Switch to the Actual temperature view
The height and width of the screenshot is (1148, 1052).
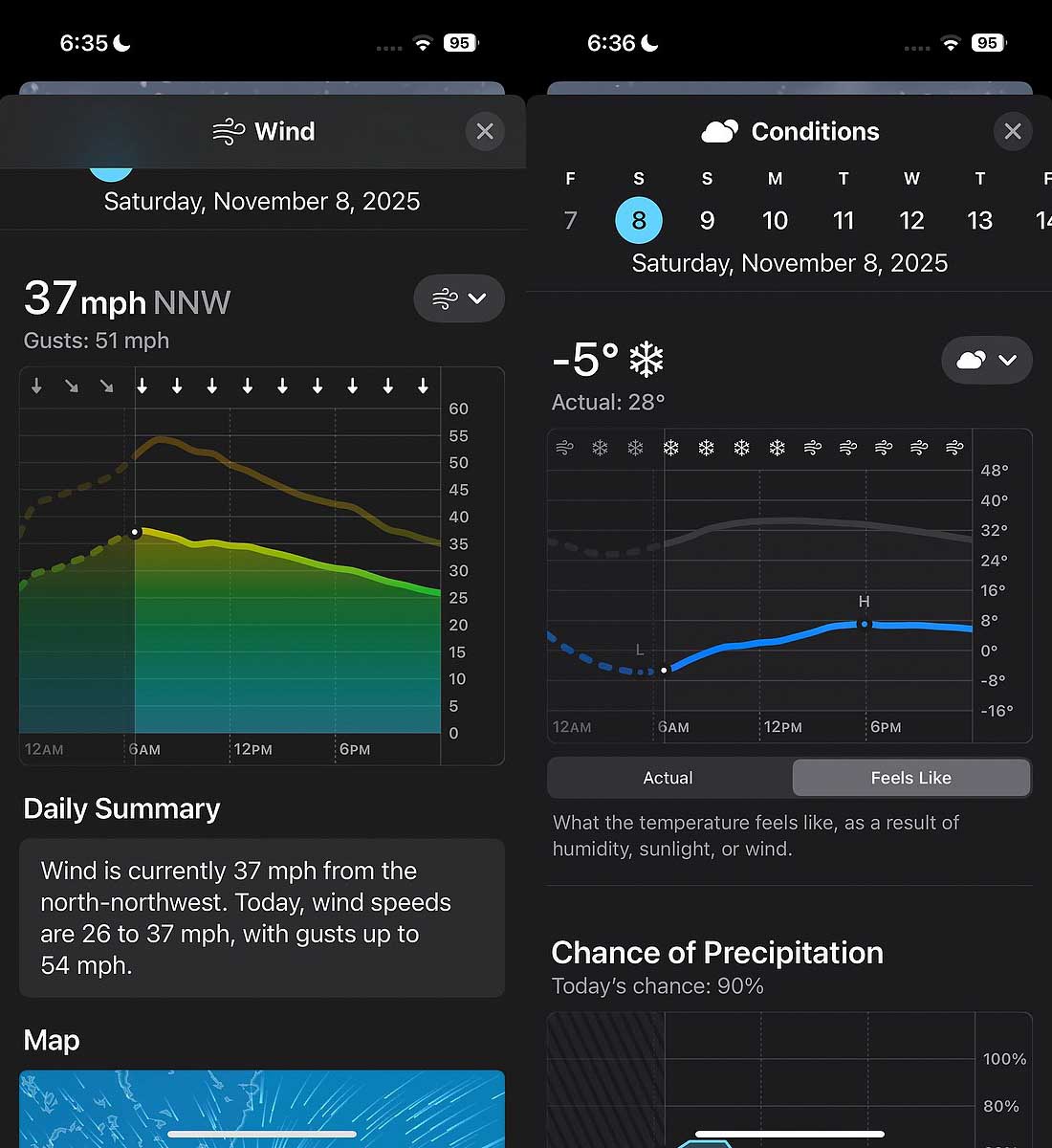pos(668,778)
